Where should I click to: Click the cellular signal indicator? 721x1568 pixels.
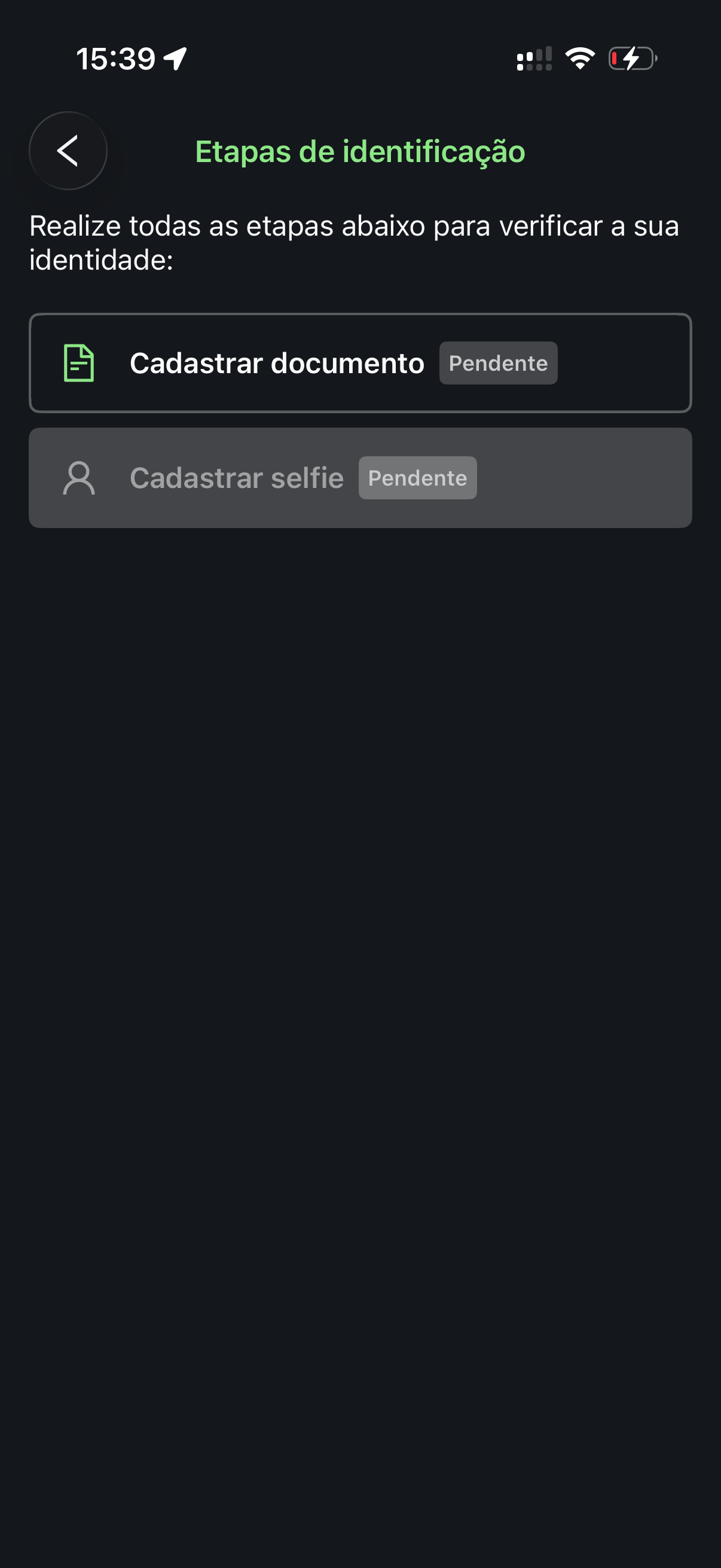point(534,58)
